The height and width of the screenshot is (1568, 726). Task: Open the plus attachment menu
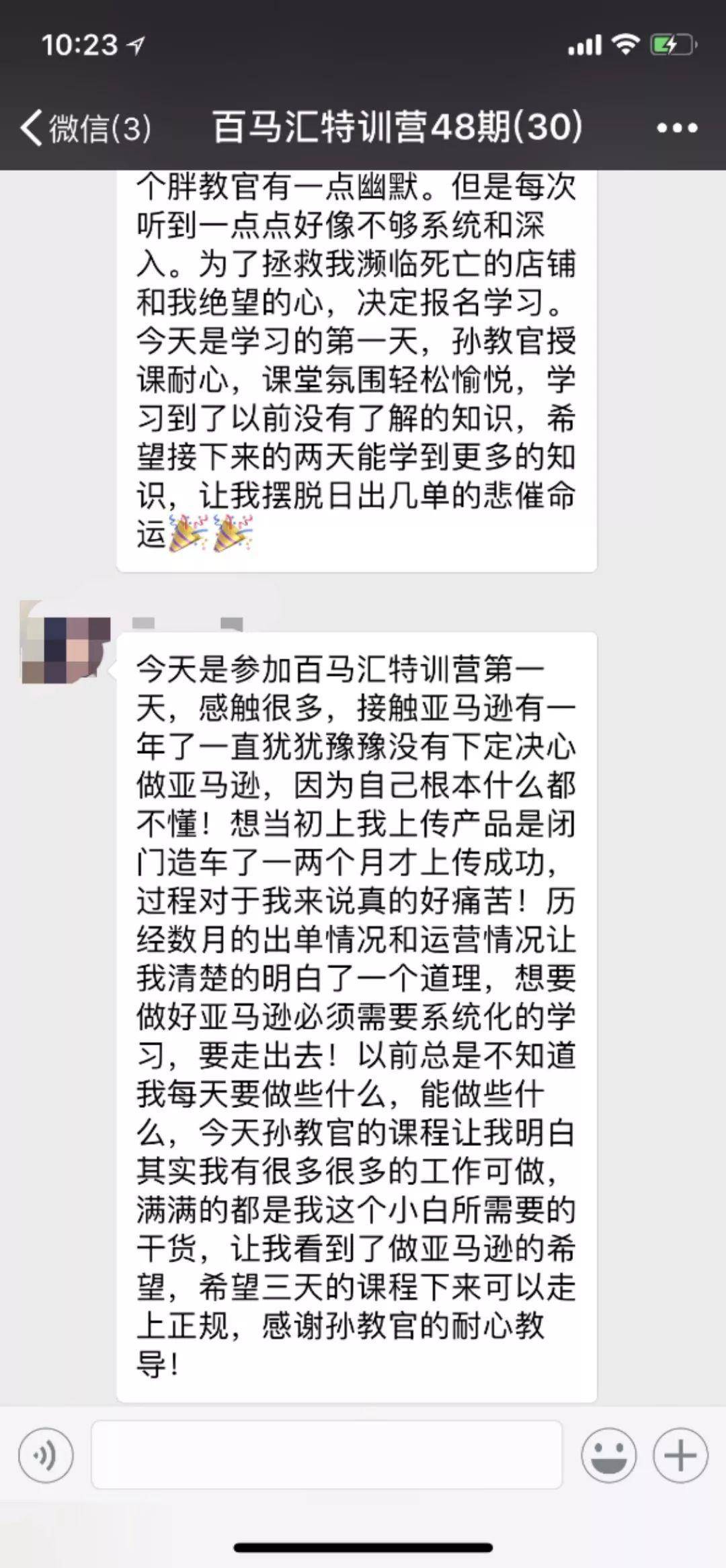680,1455
